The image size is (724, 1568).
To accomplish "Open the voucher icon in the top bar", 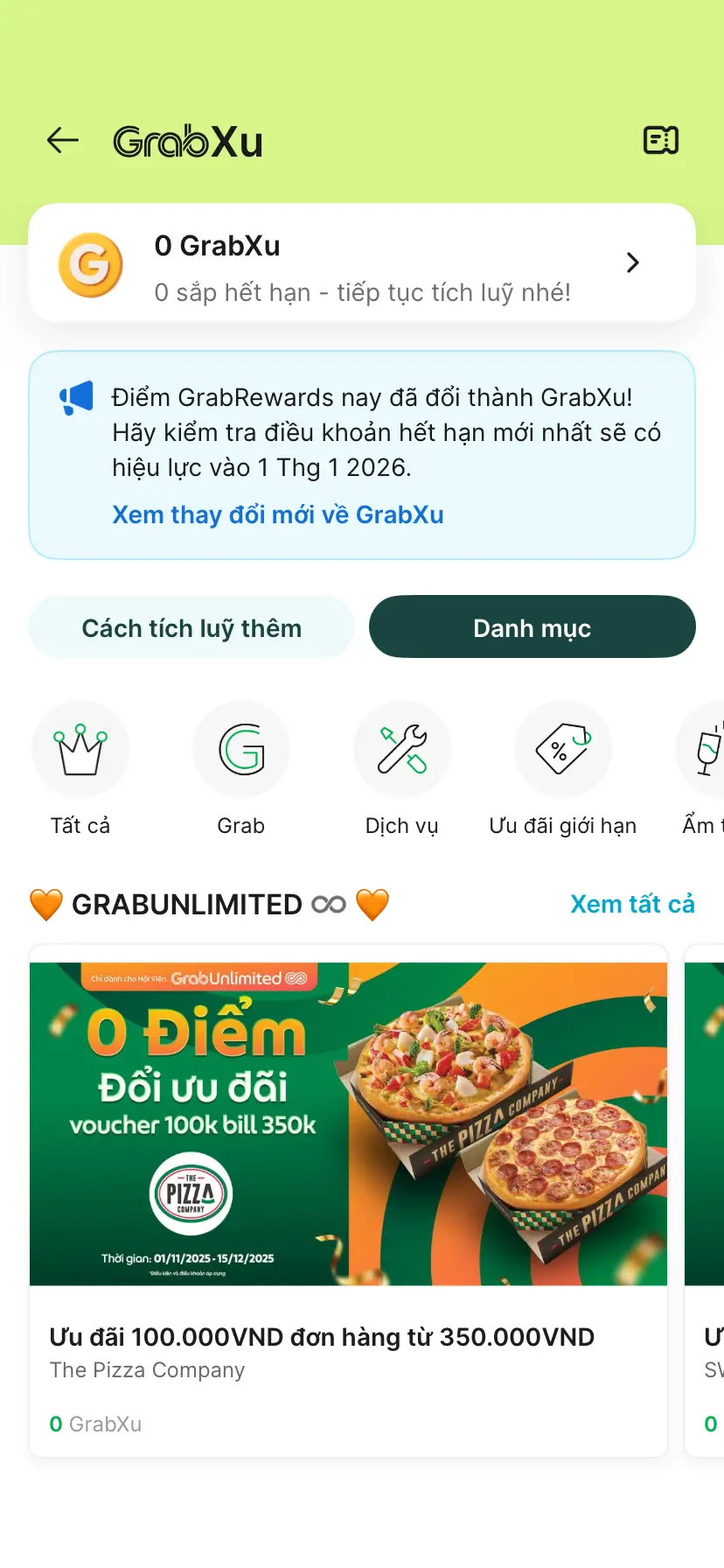I will click(660, 140).
